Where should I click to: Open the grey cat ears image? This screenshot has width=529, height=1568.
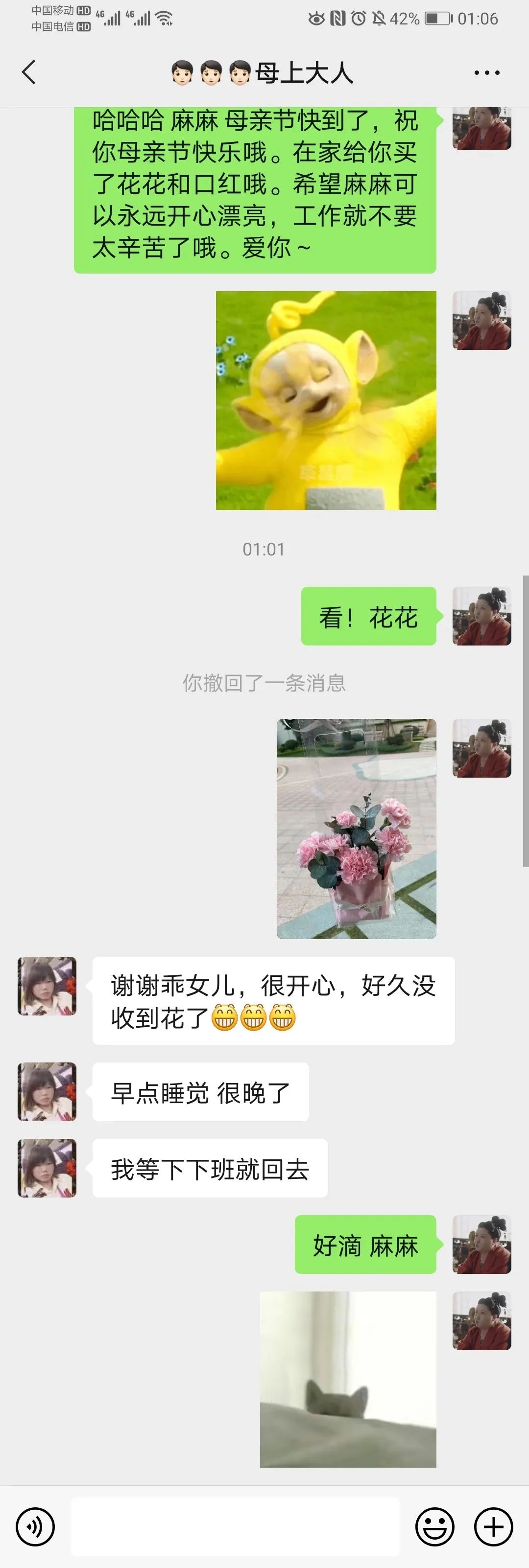348,1379
